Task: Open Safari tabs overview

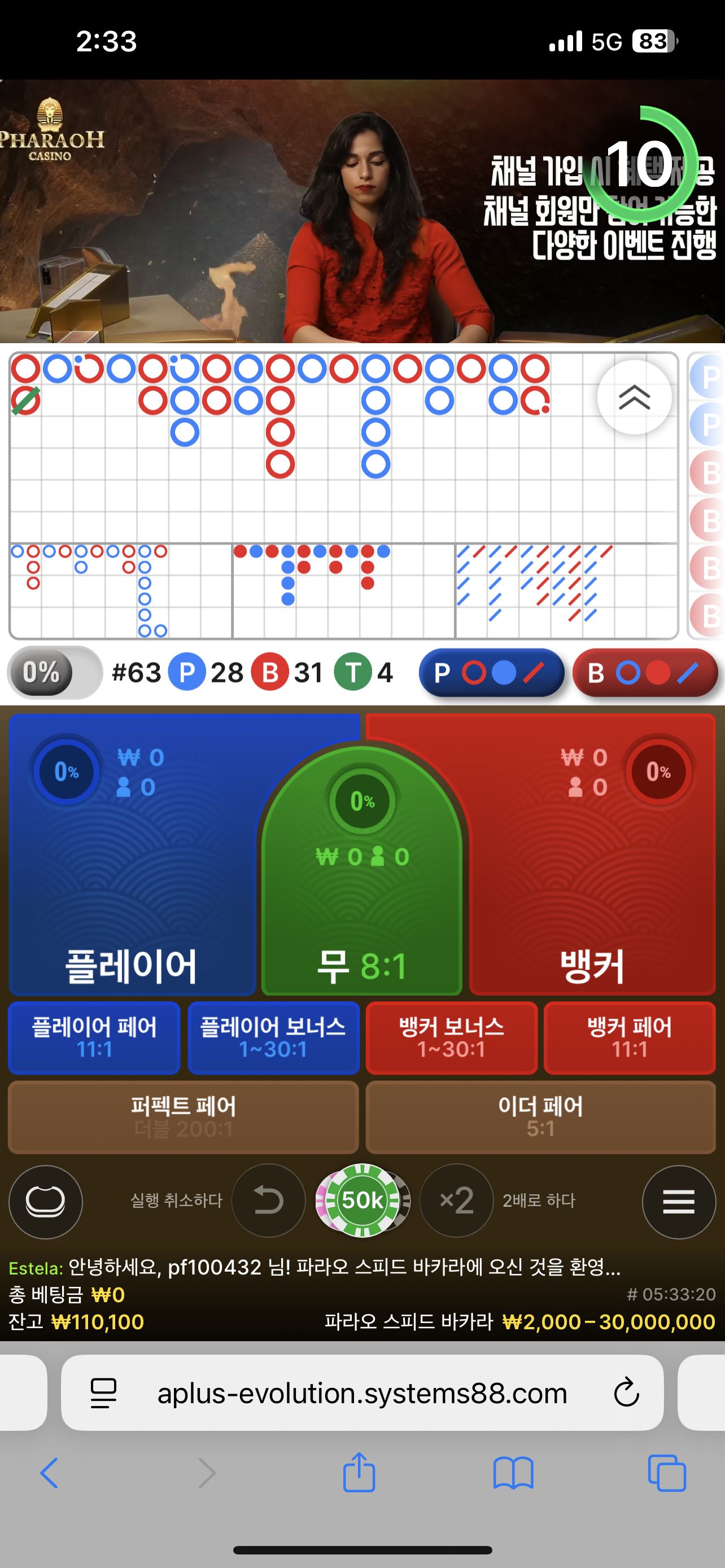Action: click(667, 1473)
